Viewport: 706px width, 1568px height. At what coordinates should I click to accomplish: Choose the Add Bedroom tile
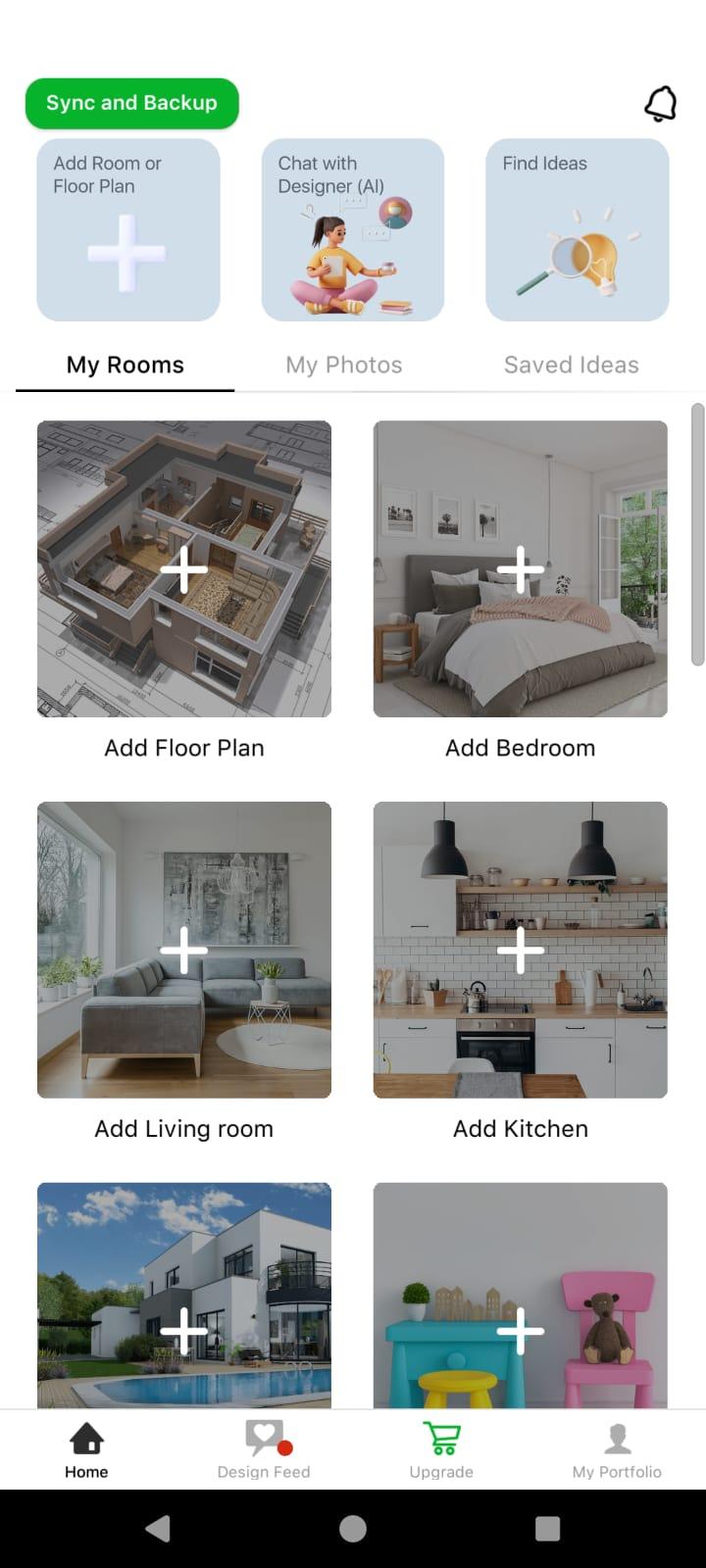pyautogui.click(x=520, y=569)
